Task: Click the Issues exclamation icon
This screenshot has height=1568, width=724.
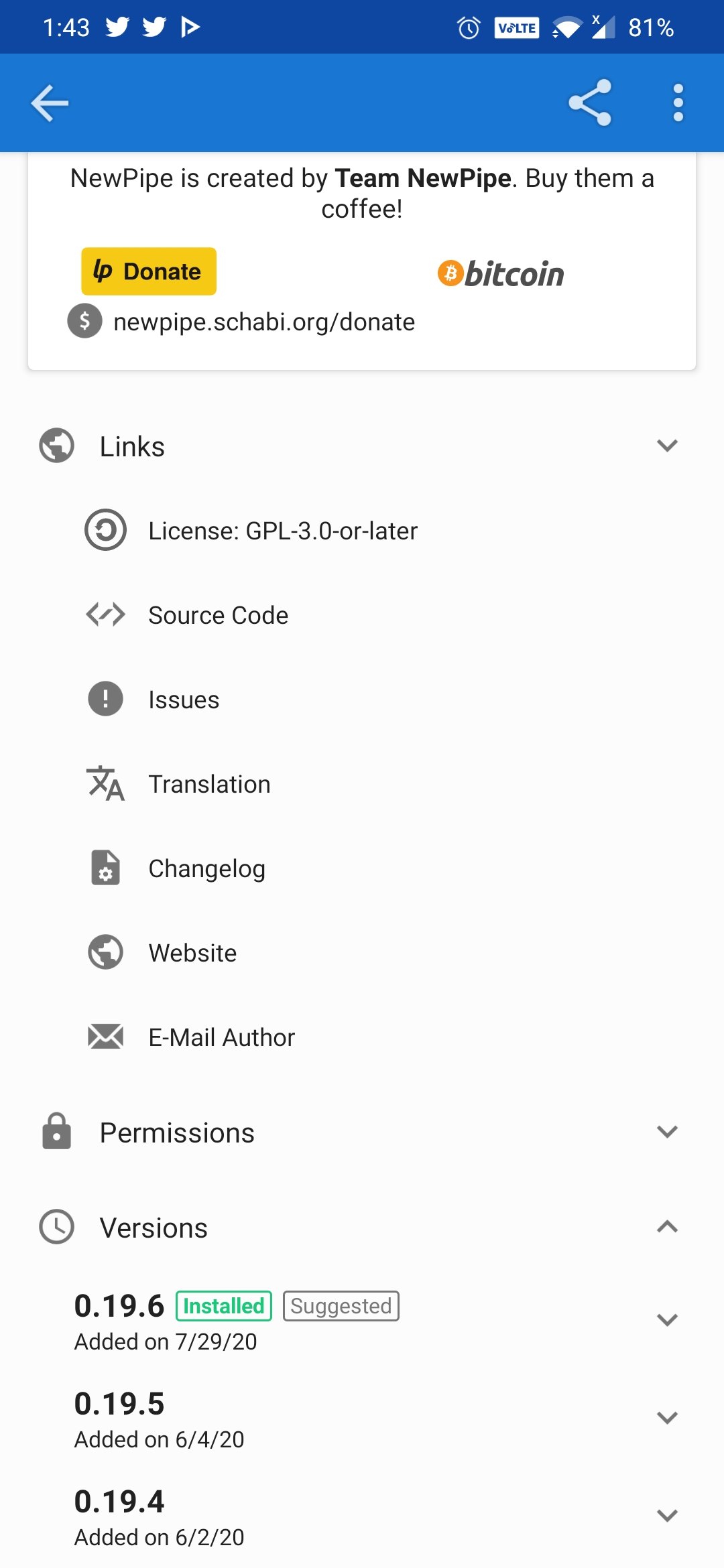Action: 106,698
